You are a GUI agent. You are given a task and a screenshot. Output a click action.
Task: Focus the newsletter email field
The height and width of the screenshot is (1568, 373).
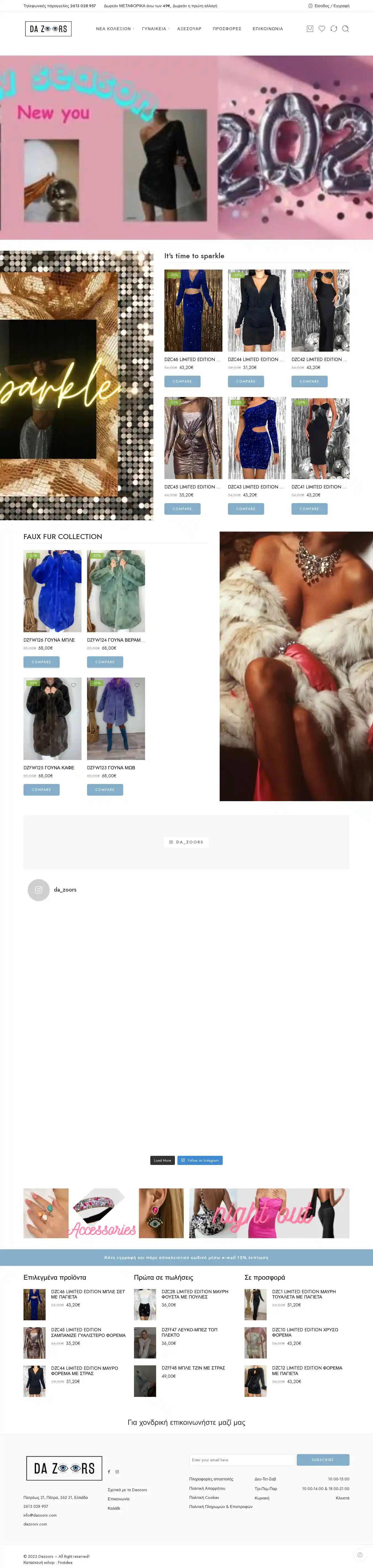point(241,1460)
